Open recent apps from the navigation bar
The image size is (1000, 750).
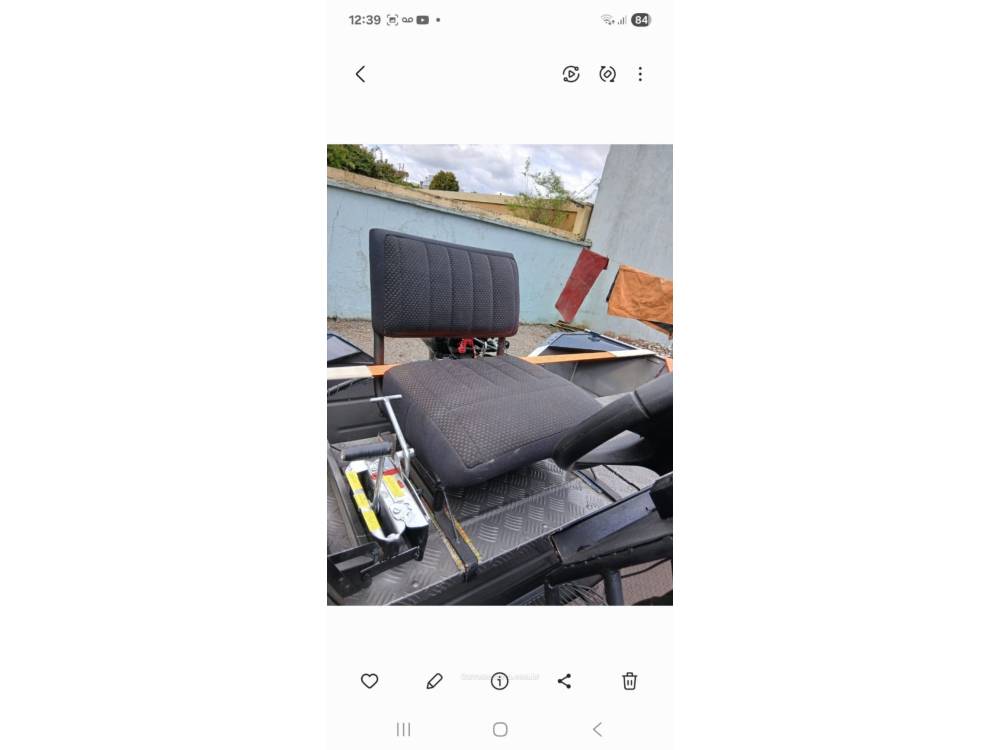[403, 729]
